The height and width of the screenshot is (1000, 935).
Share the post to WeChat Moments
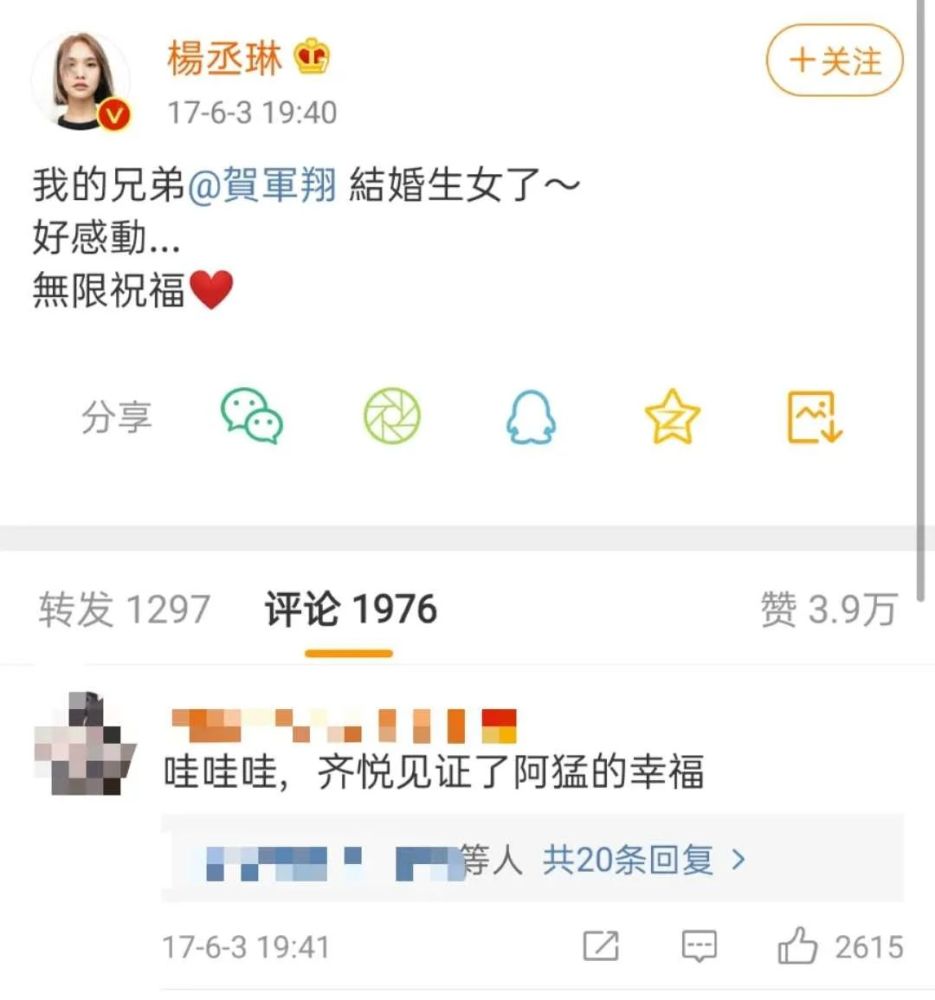[x=392, y=416]
